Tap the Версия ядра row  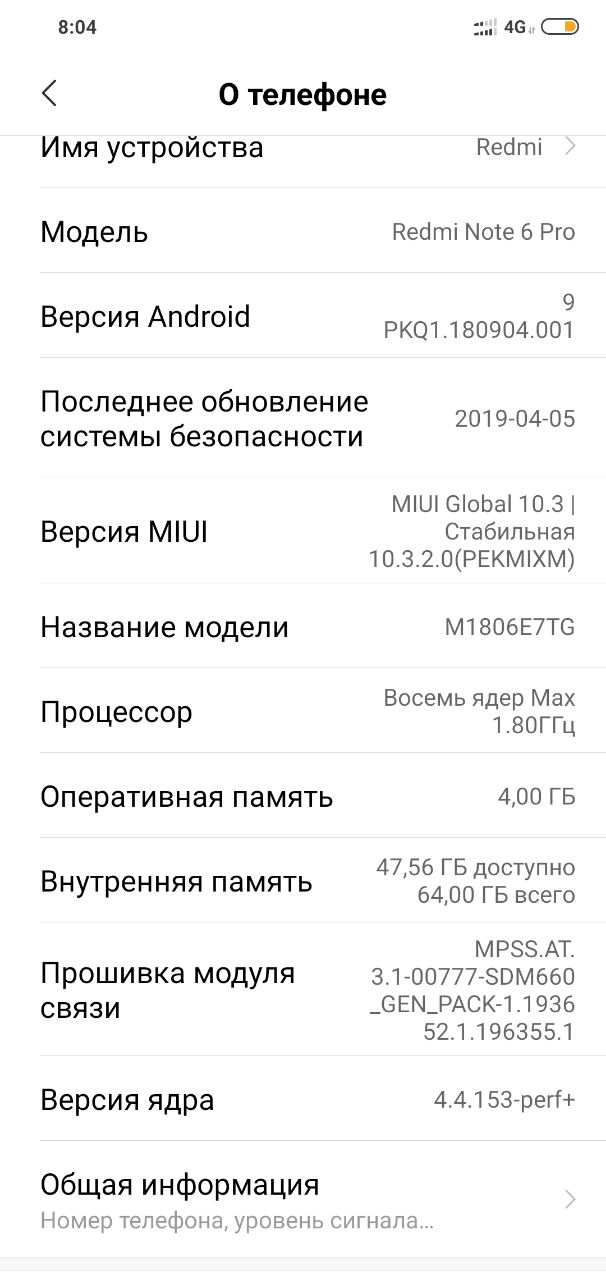pyautogui.click(x=303, y=1100)
